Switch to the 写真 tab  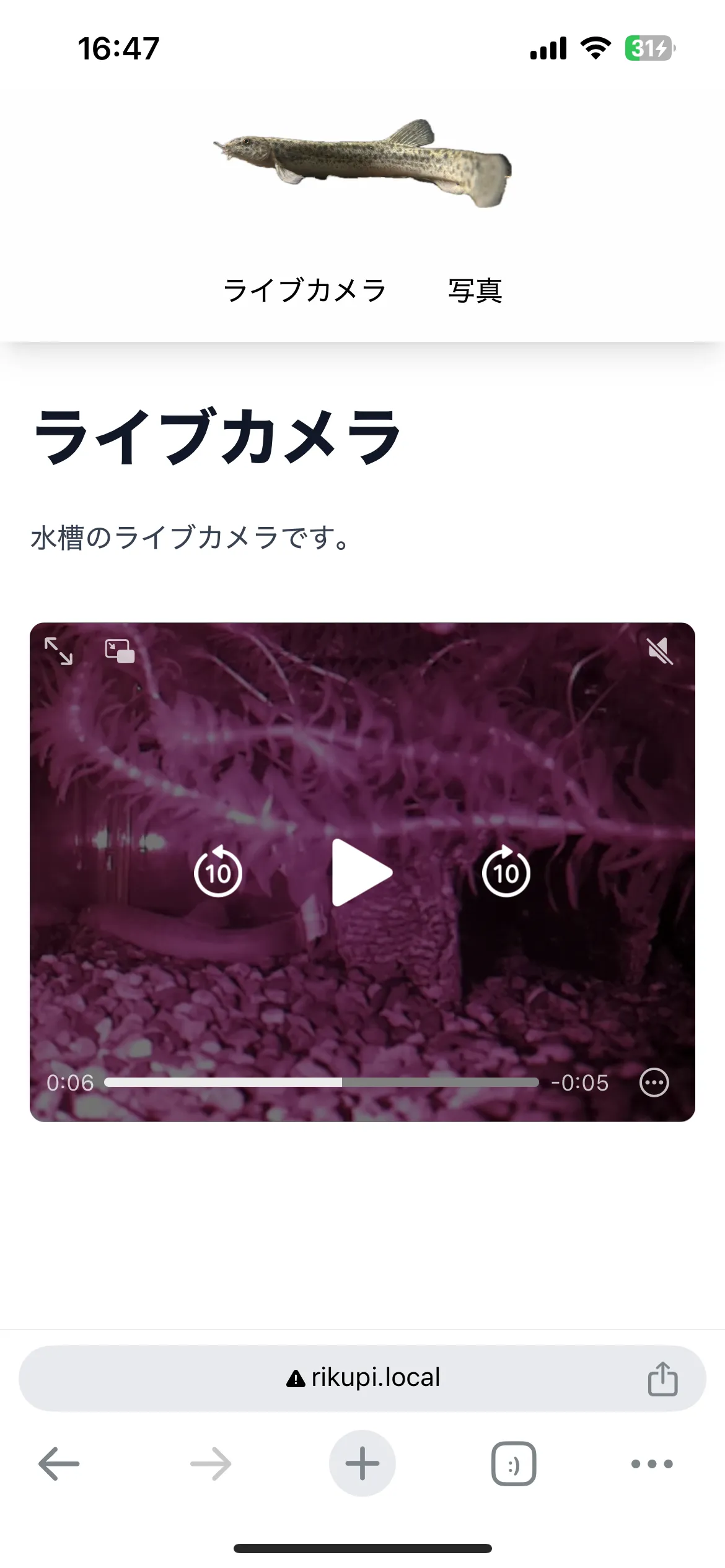[476, 290]
